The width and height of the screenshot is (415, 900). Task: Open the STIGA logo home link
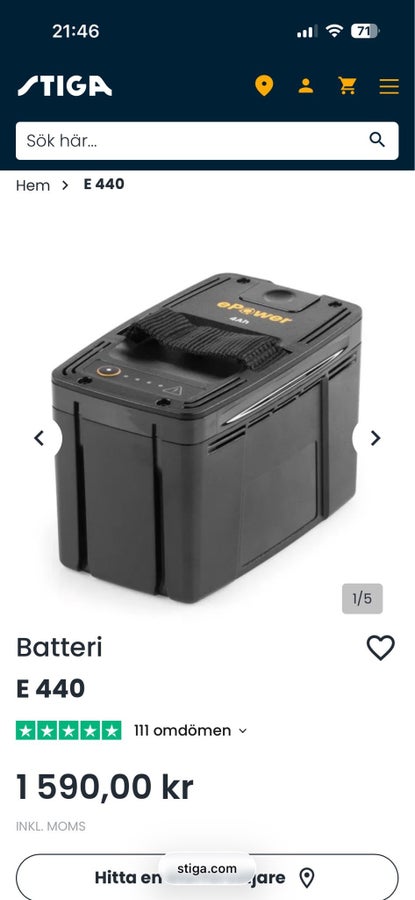[x=64, y=86]
